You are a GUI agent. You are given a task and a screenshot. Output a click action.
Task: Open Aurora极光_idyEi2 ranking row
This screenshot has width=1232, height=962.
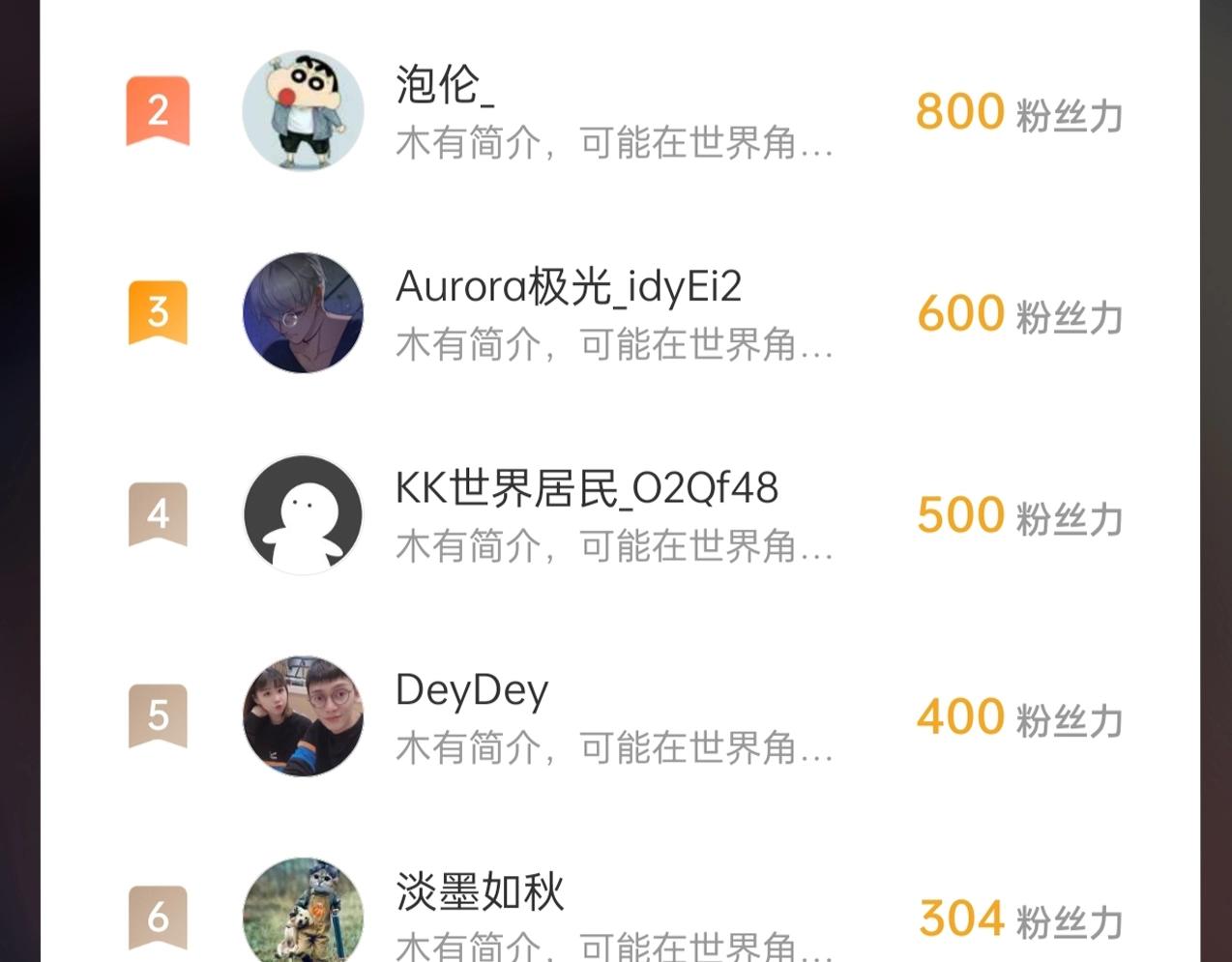tap(619, 312)
